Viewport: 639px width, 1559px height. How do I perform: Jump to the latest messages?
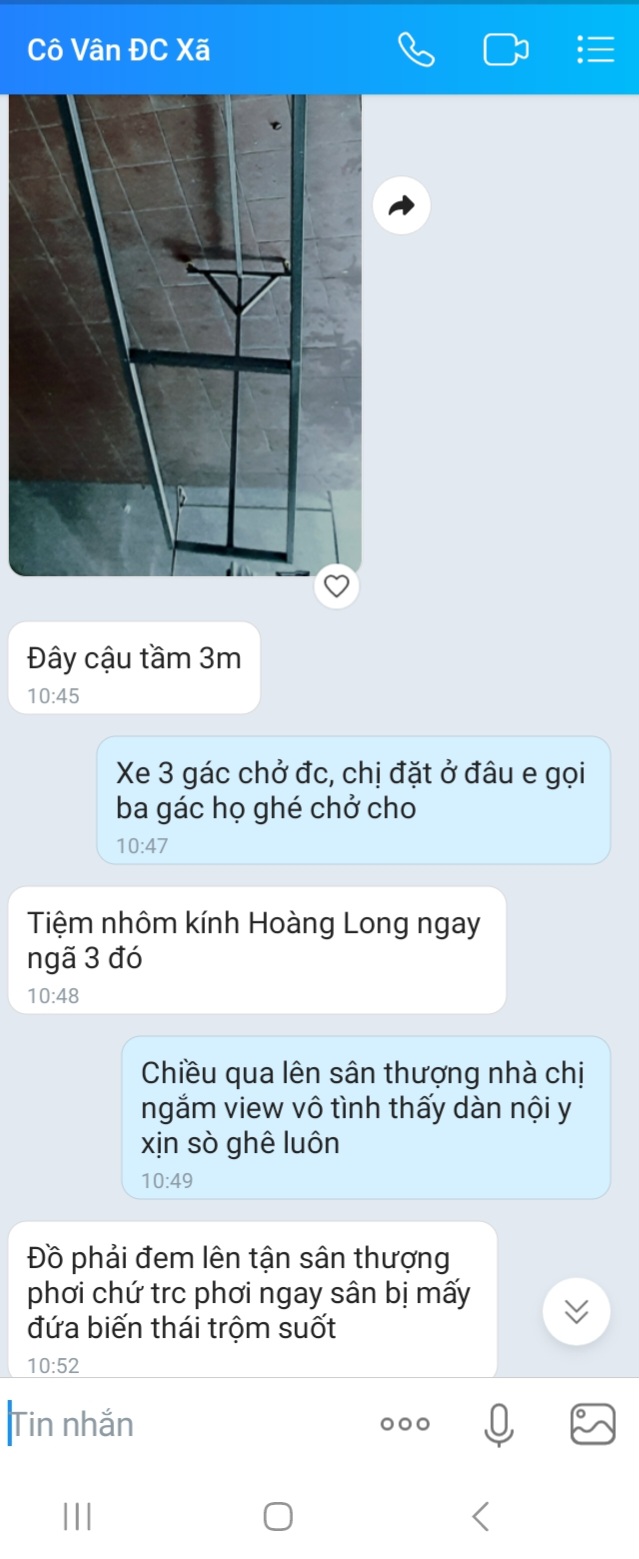576,1311
